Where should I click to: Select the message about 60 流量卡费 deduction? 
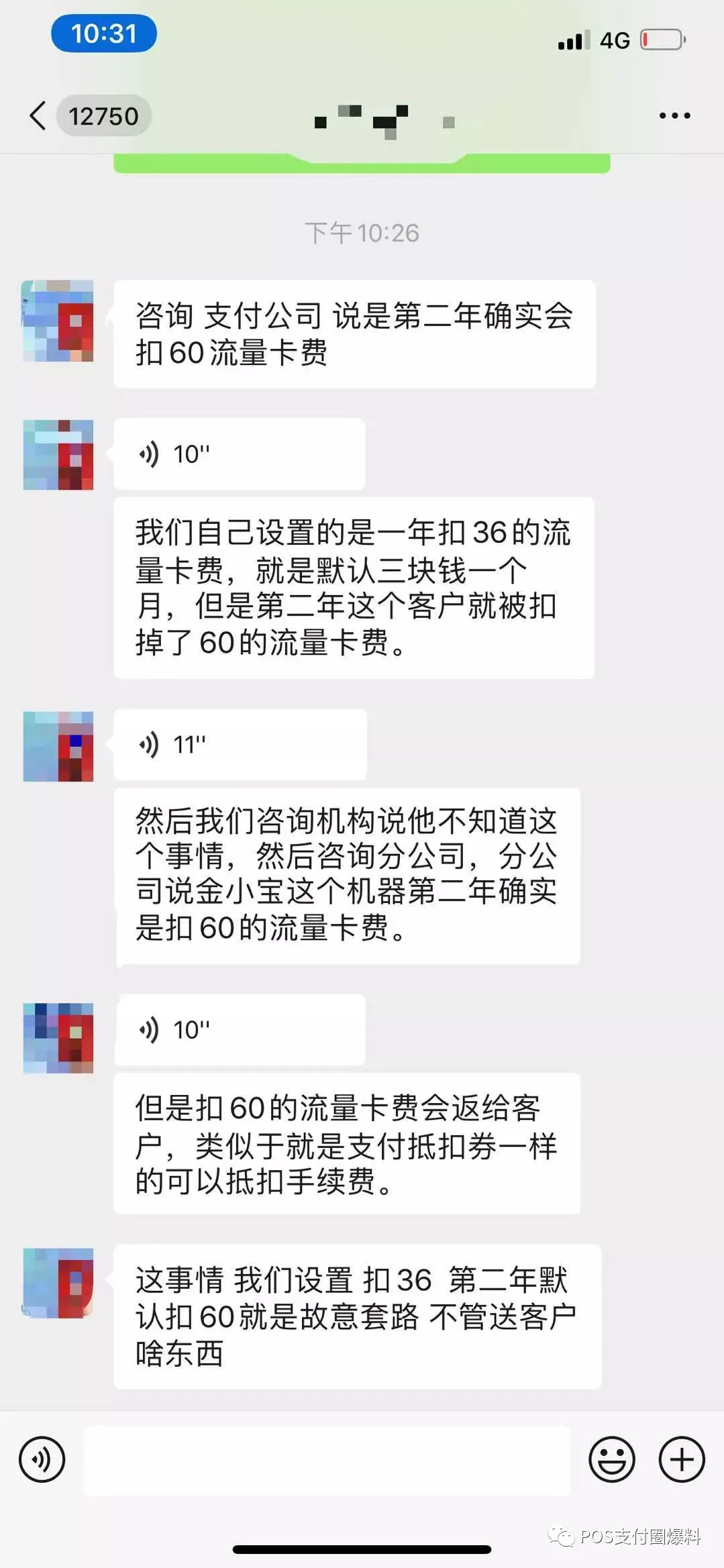click(356, 333)
